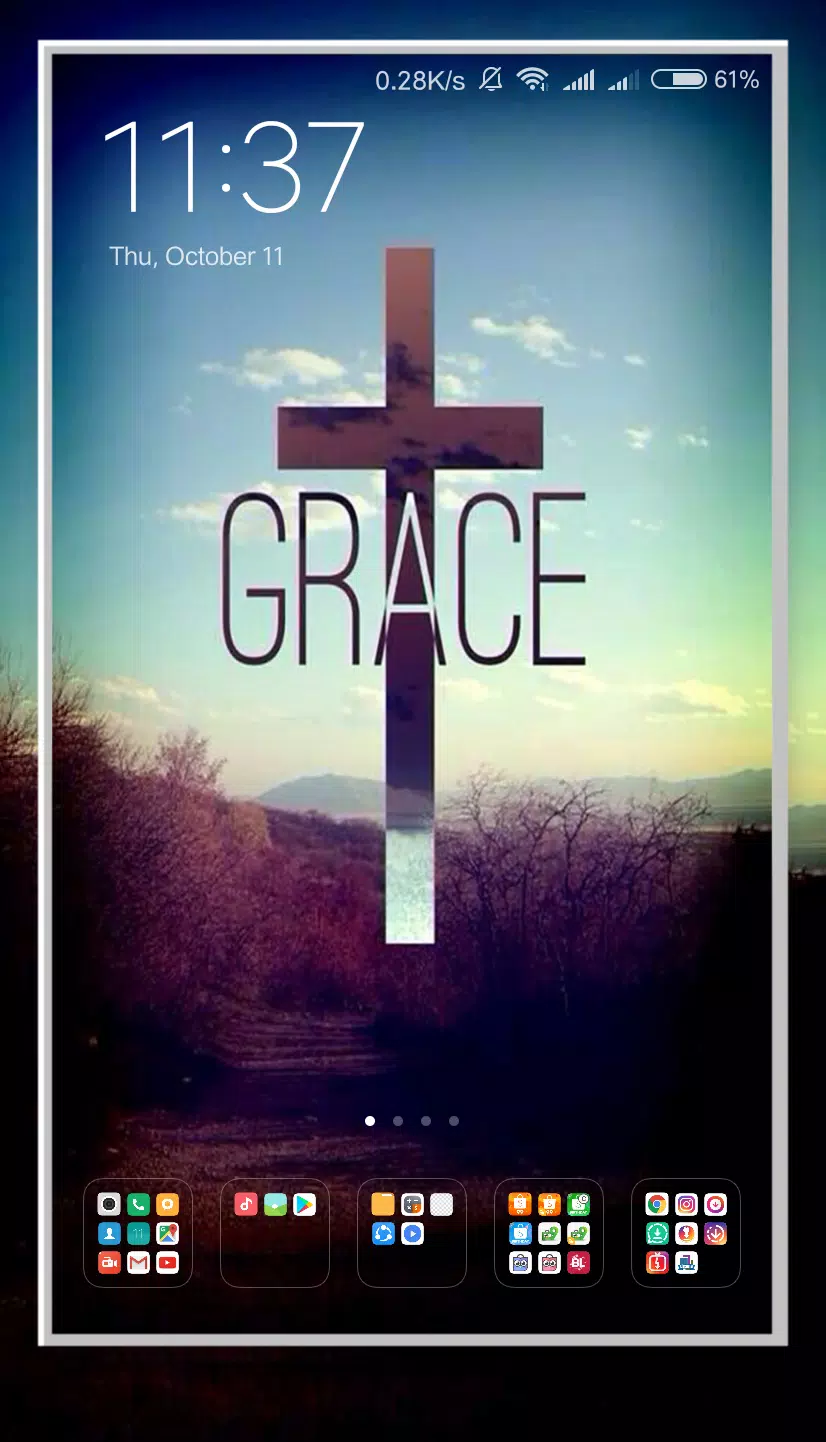The height and width of the screenshot is (1442, 826).
Task: Open the File Manager folder icon
Action: [x=382, y=1204]
